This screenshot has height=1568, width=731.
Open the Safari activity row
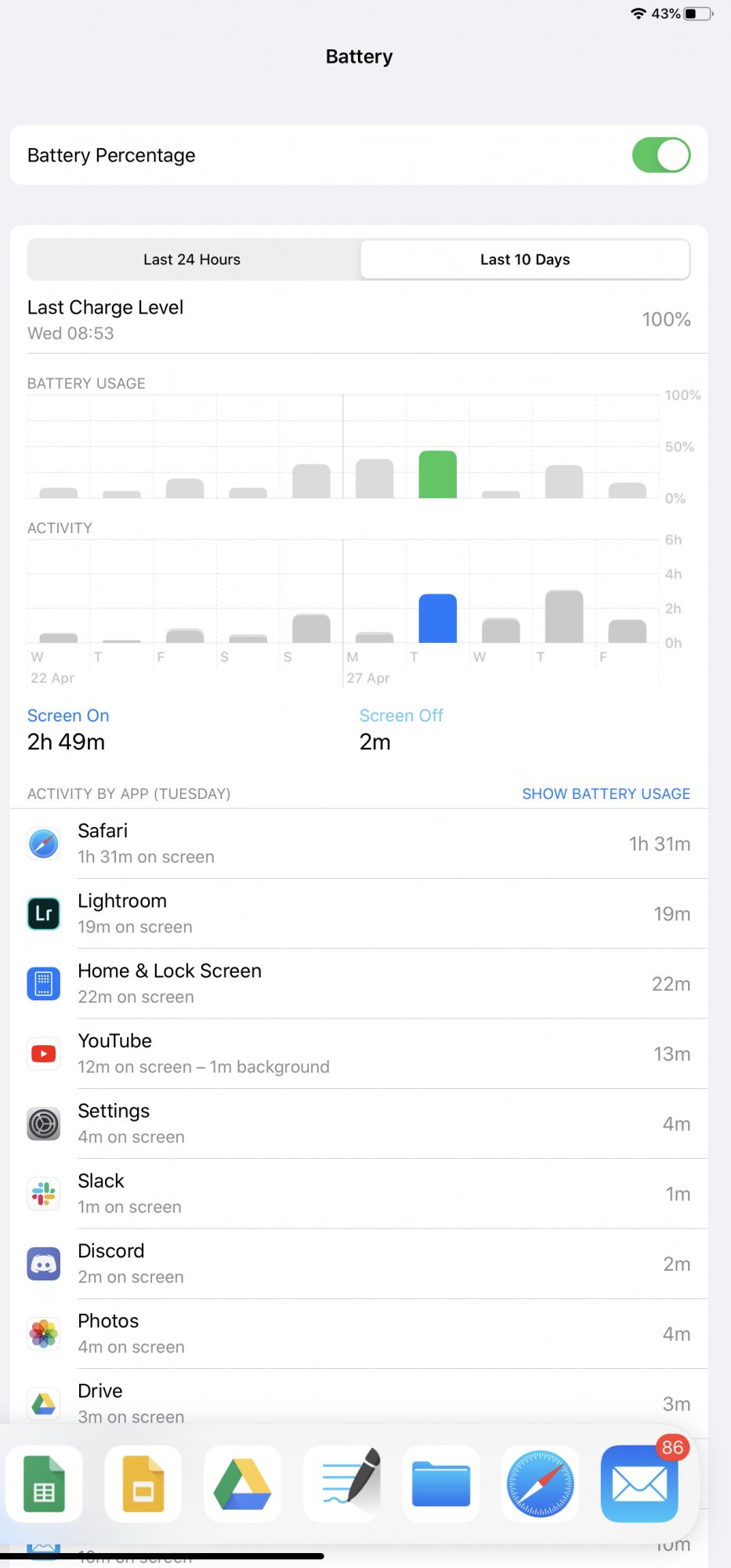359,844
